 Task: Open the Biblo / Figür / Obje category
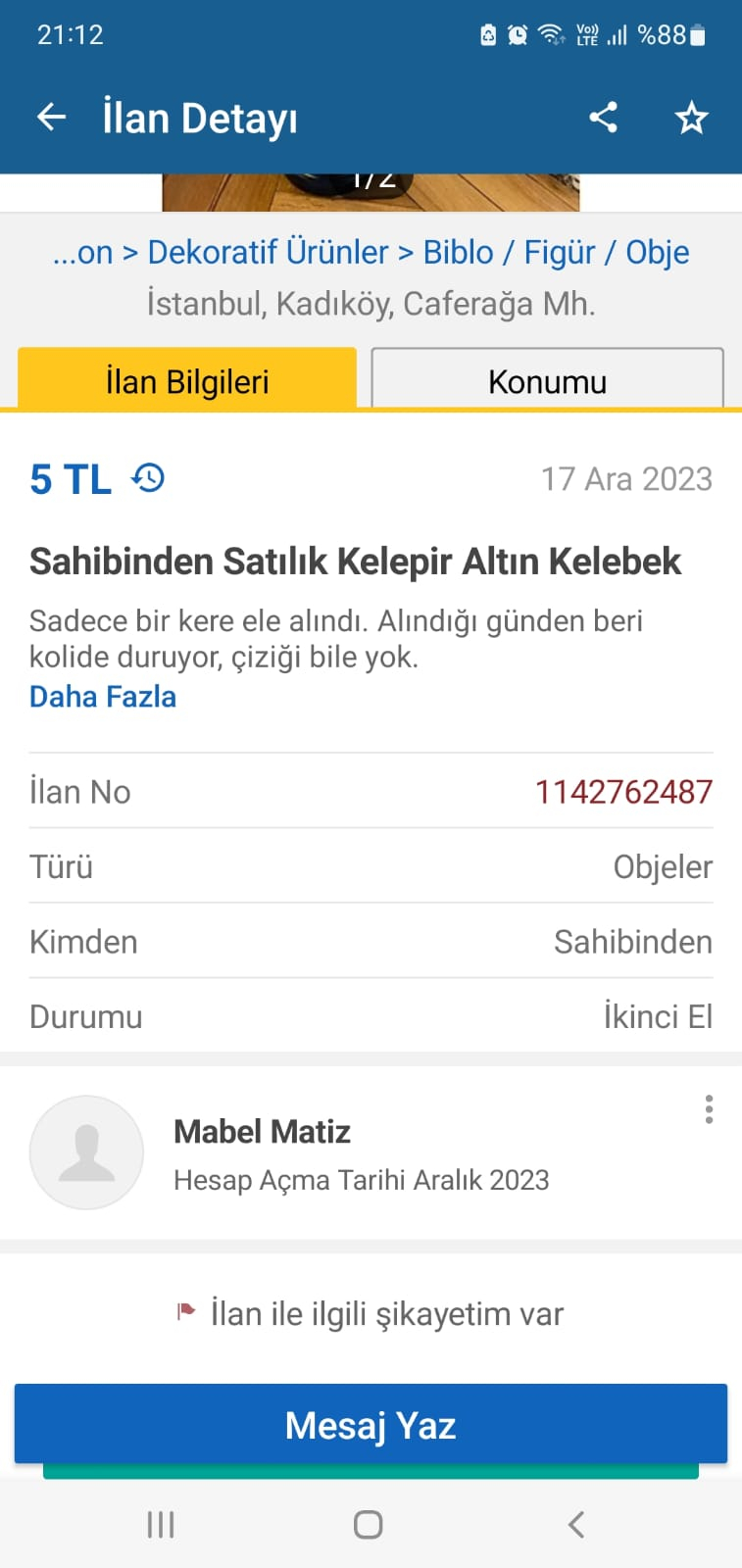556,253
